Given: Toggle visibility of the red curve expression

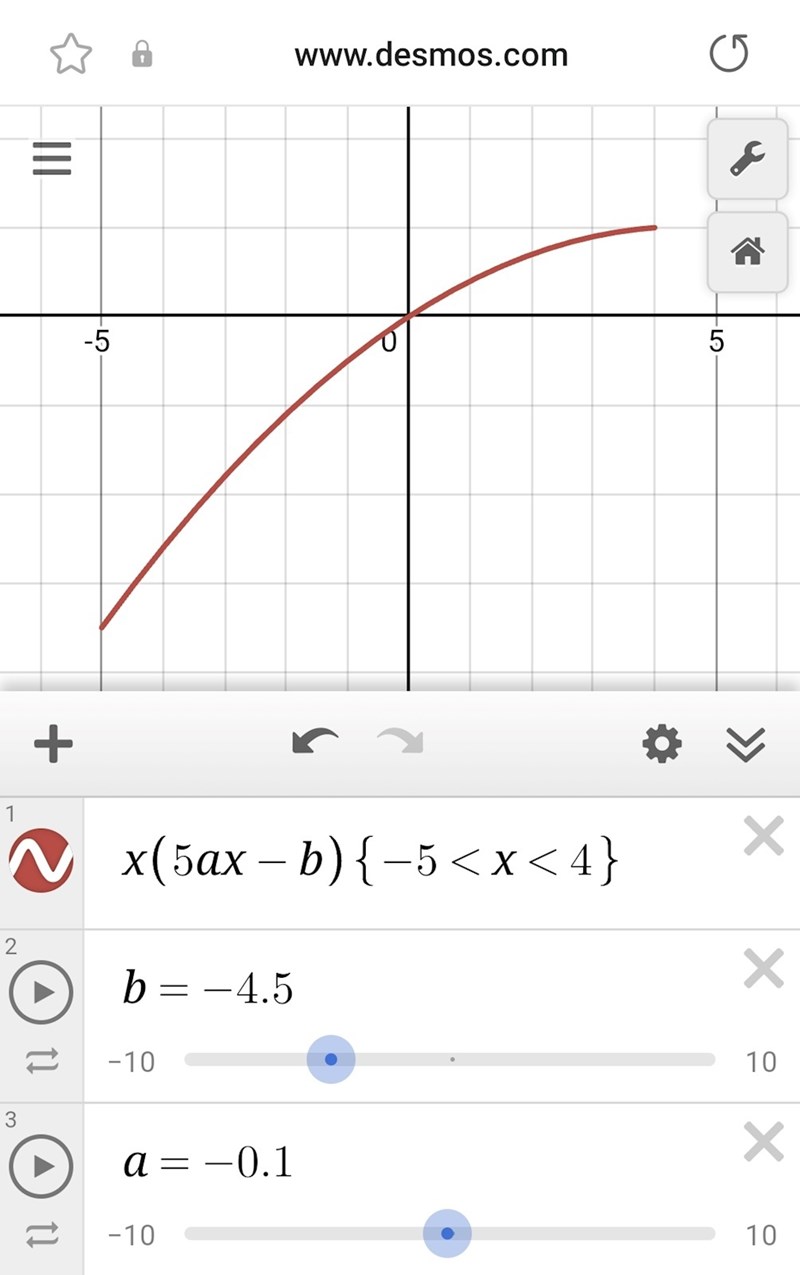Looking at the screenshot, I should click(x=41, y=860).
